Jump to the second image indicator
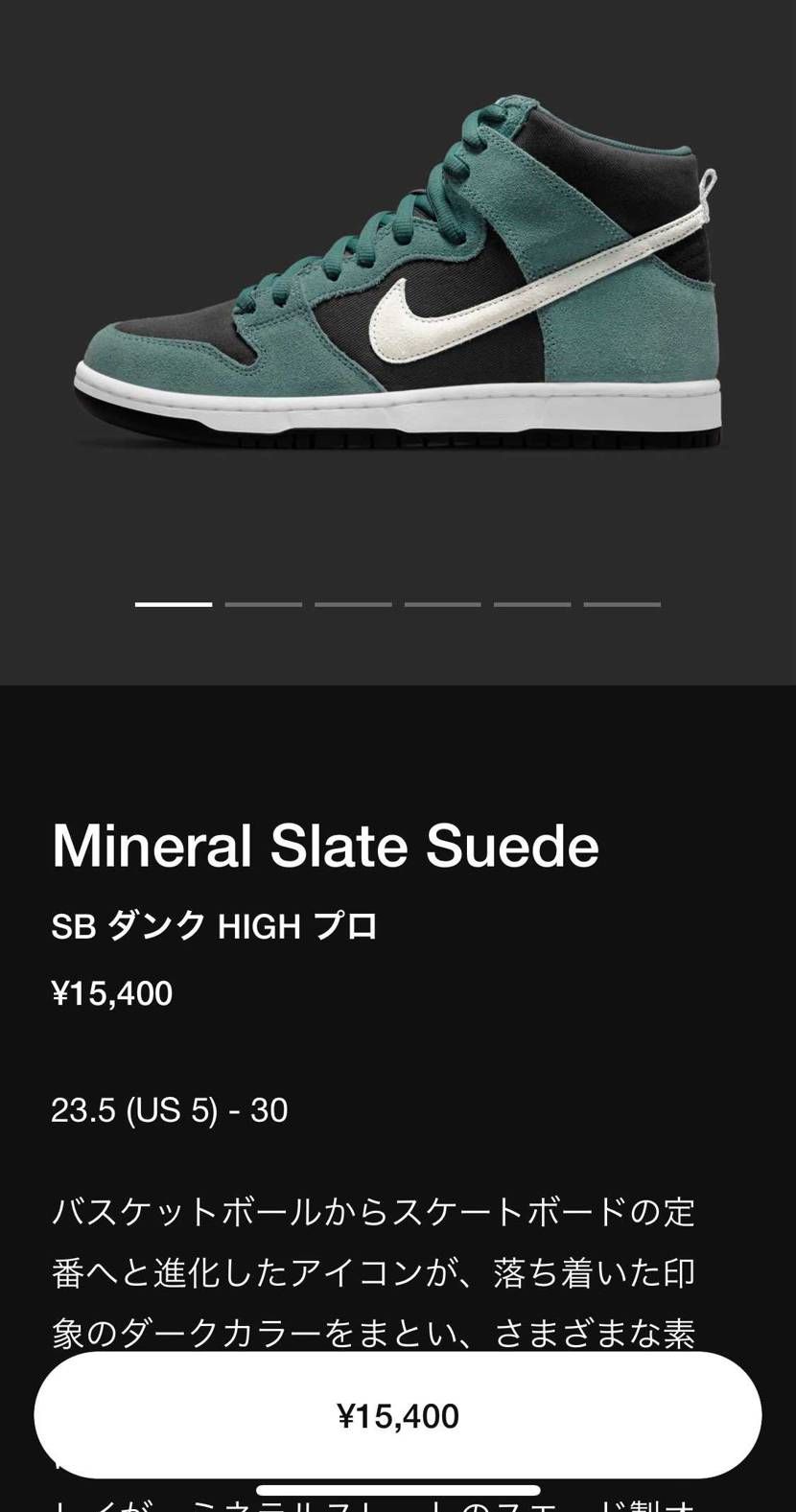796x1512 pixels. click(x=263, y=604)
